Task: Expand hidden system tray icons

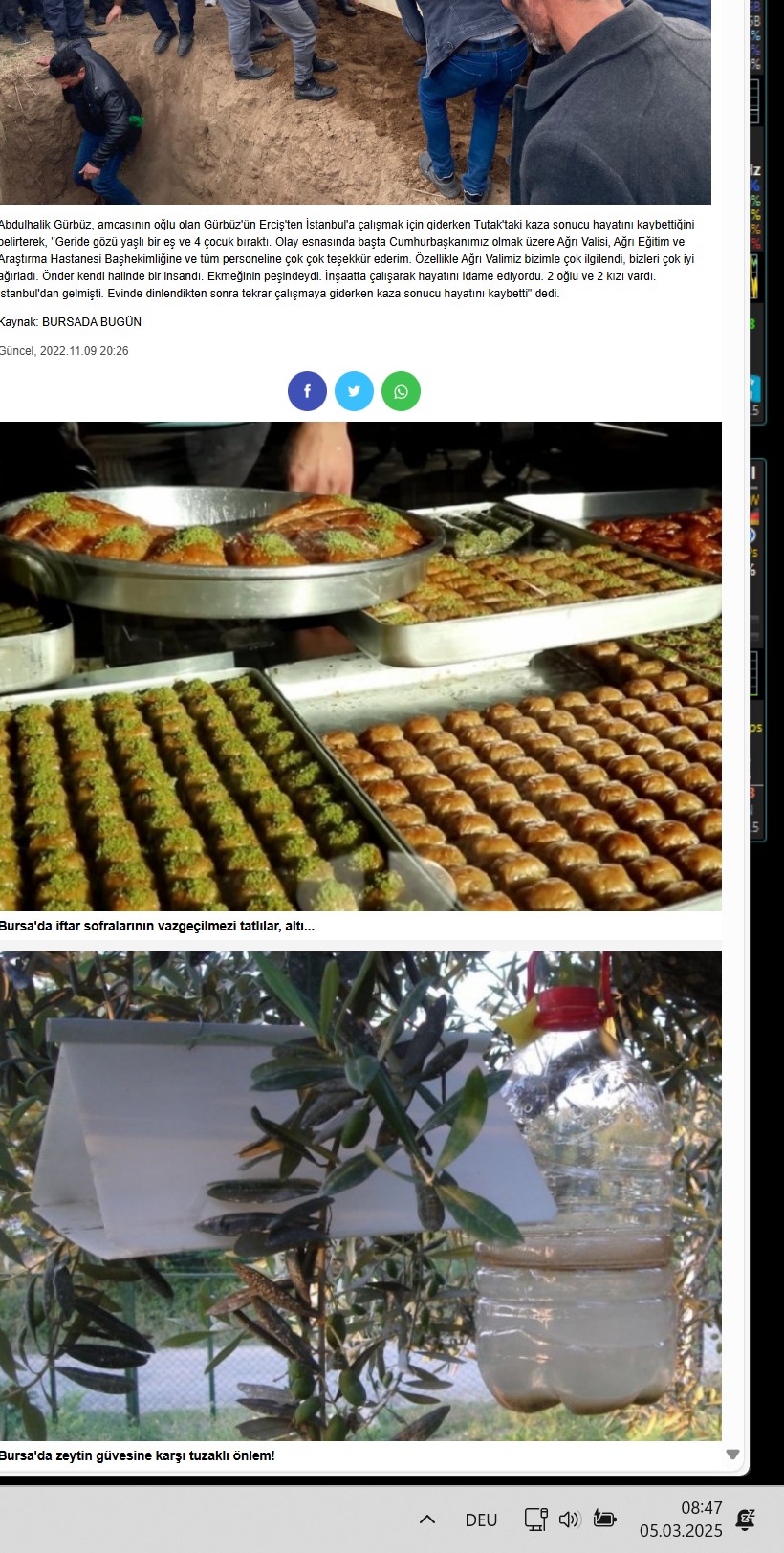Action: [x=427, y=1520]
